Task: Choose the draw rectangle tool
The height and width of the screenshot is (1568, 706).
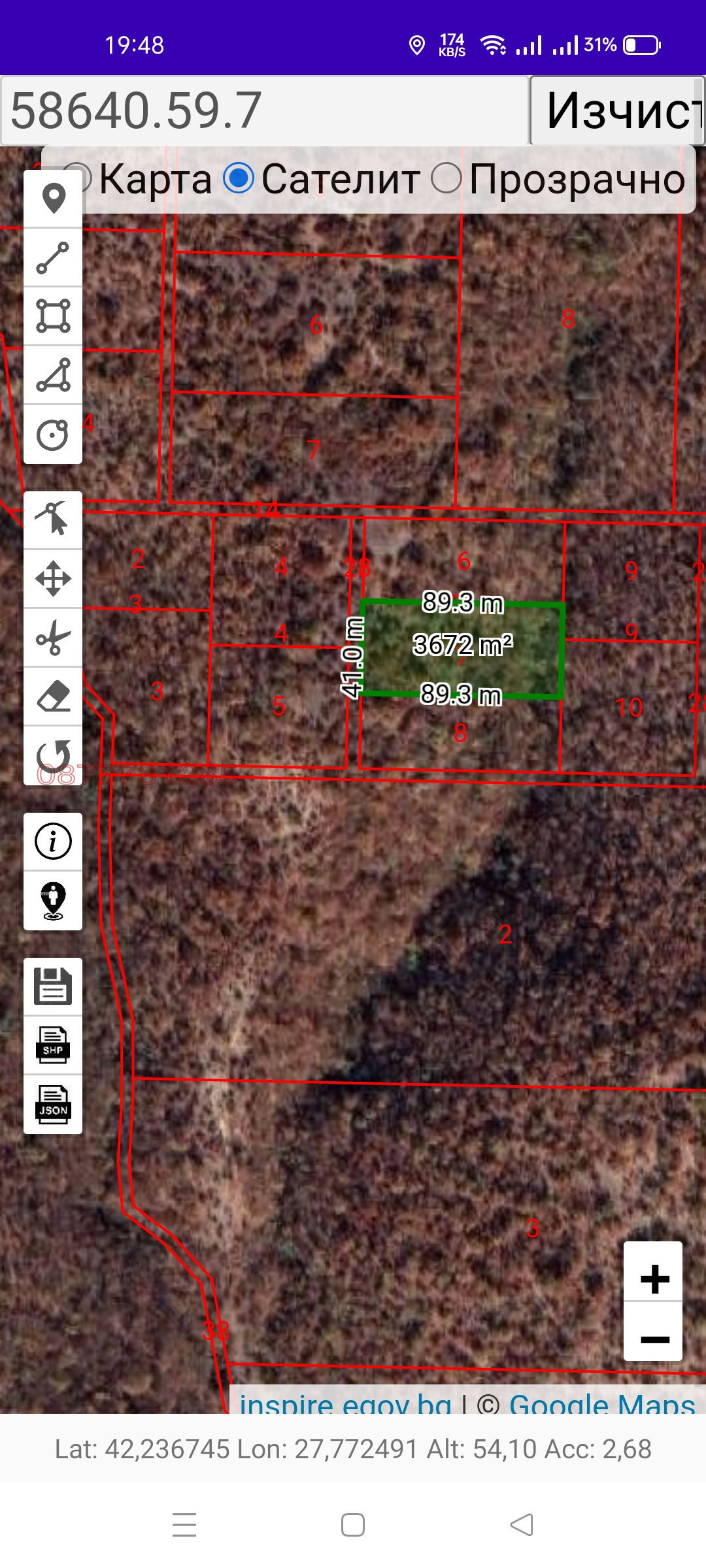Action: (x=53, y=316)
